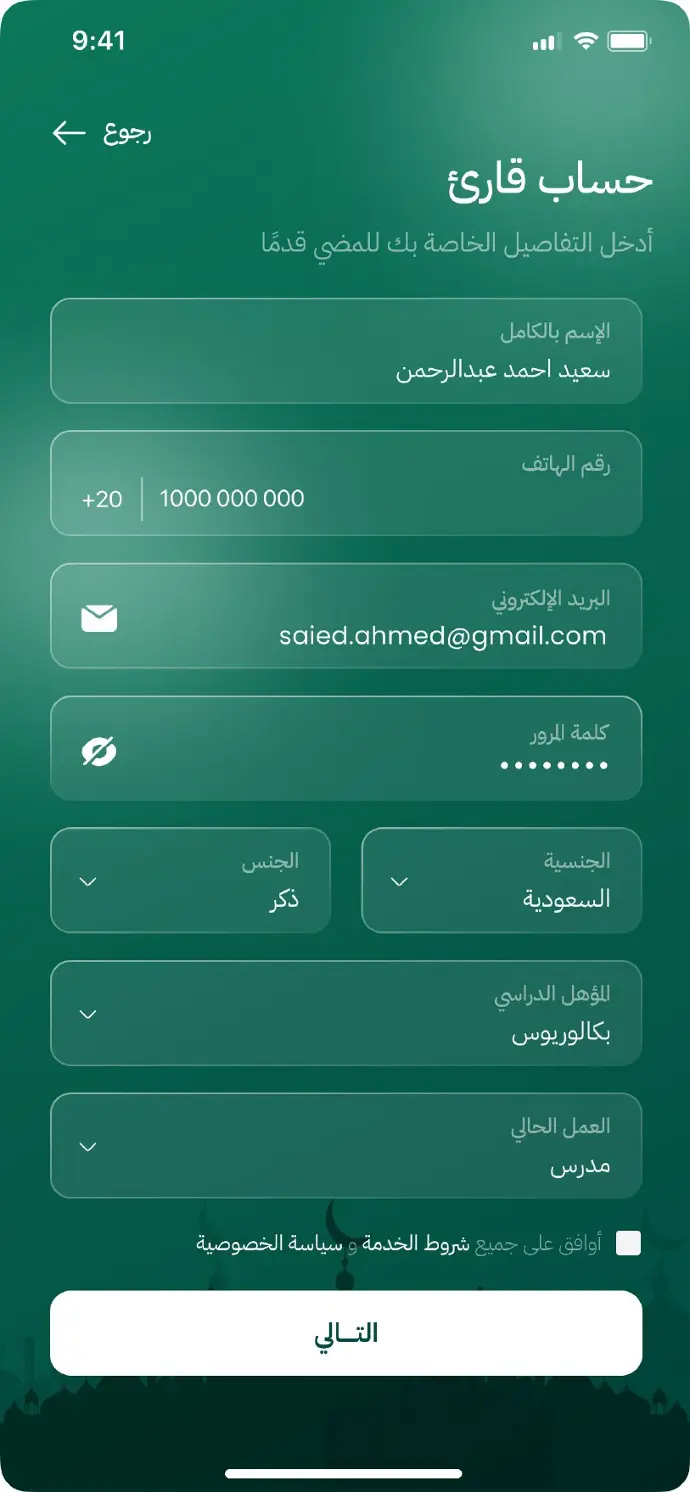Open the nationality dropdown الجنسية
690x1492 pixels.
(x=501, y=881)
